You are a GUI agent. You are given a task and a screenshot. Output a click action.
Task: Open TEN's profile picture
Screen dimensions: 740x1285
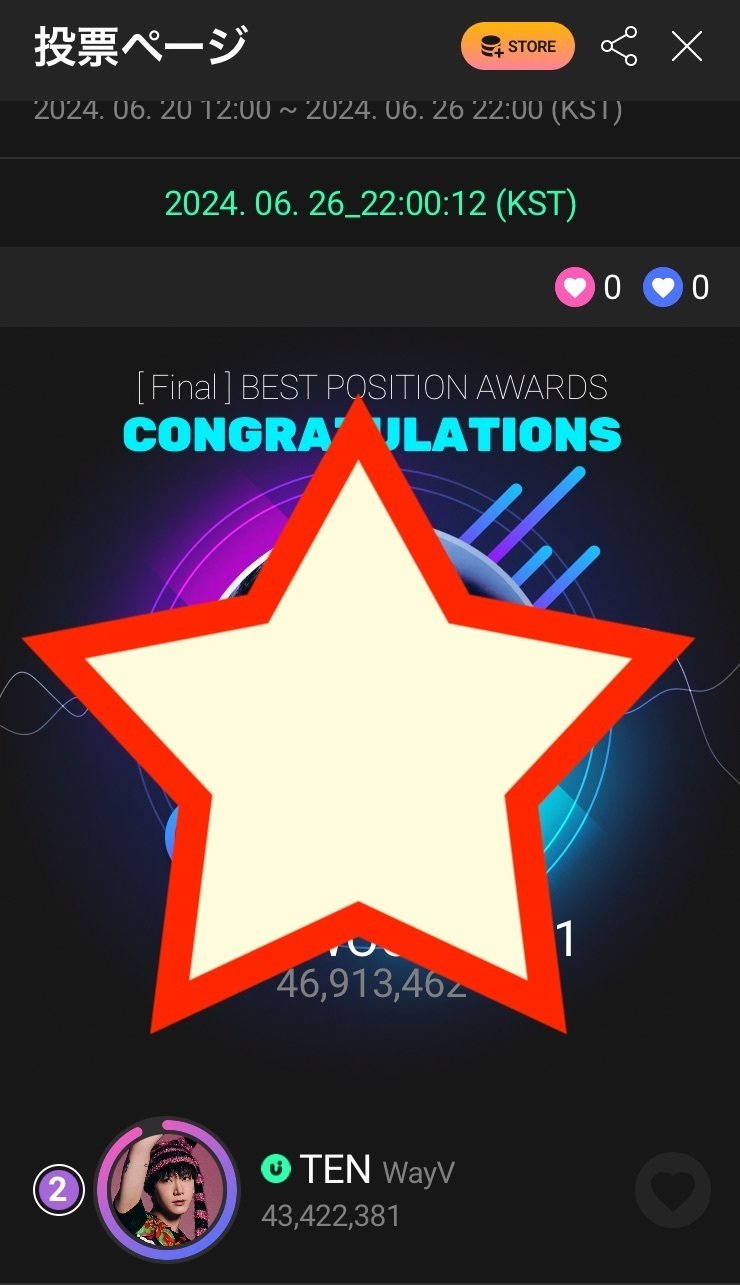tap(166, 1190)
